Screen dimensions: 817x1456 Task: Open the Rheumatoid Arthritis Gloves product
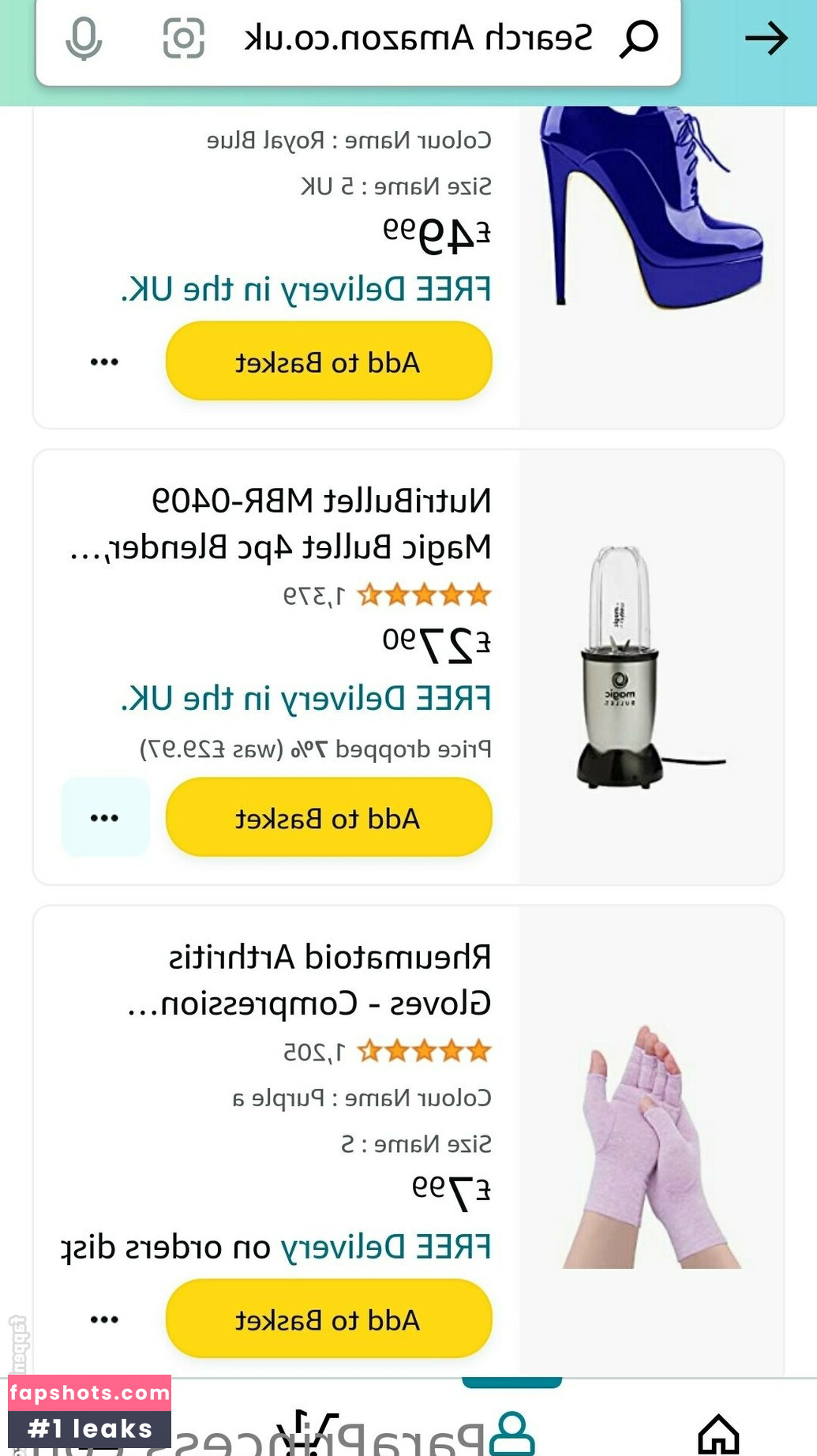click(x=330, y=980)
